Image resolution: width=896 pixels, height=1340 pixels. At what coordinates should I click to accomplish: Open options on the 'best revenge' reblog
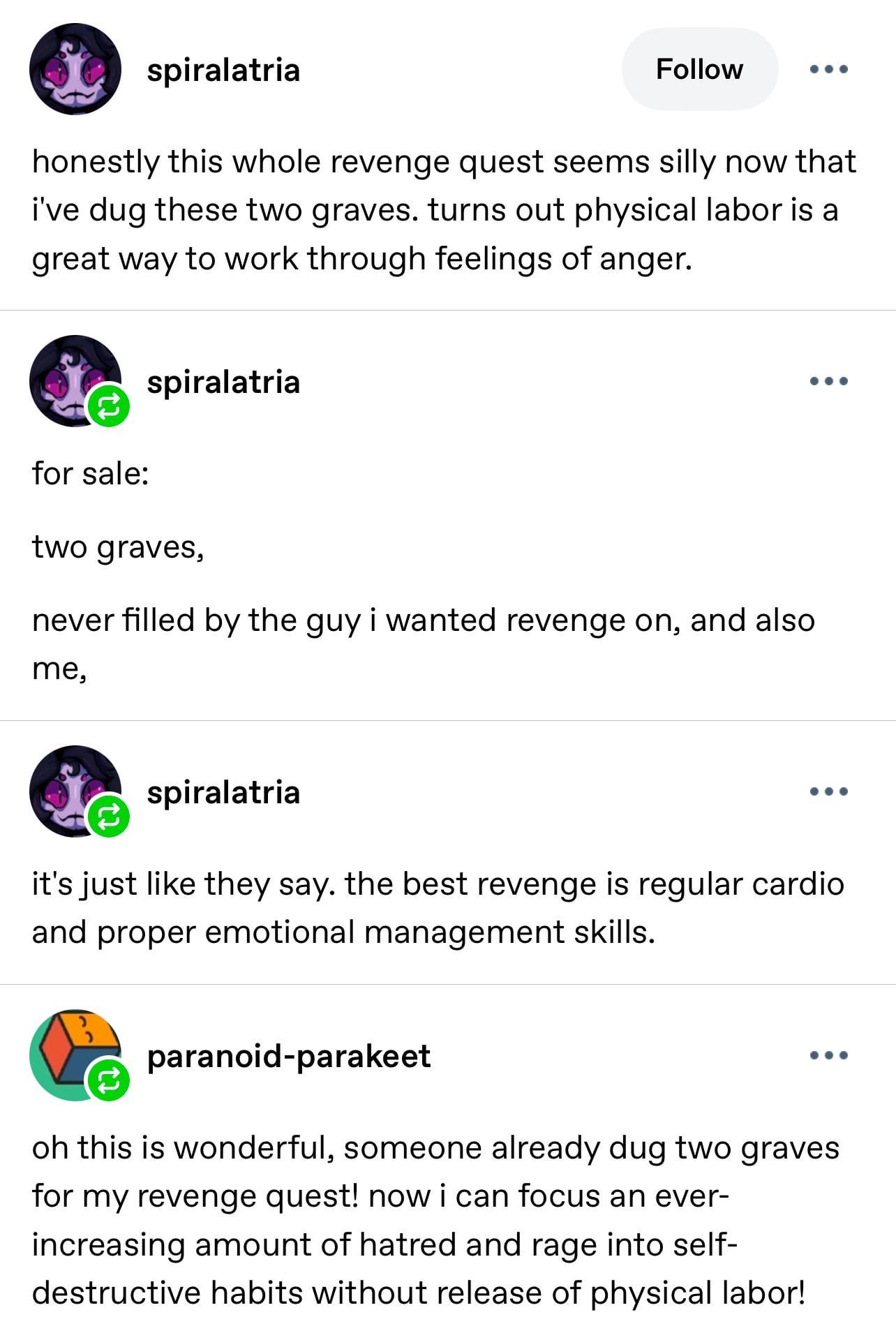(828, 791)
